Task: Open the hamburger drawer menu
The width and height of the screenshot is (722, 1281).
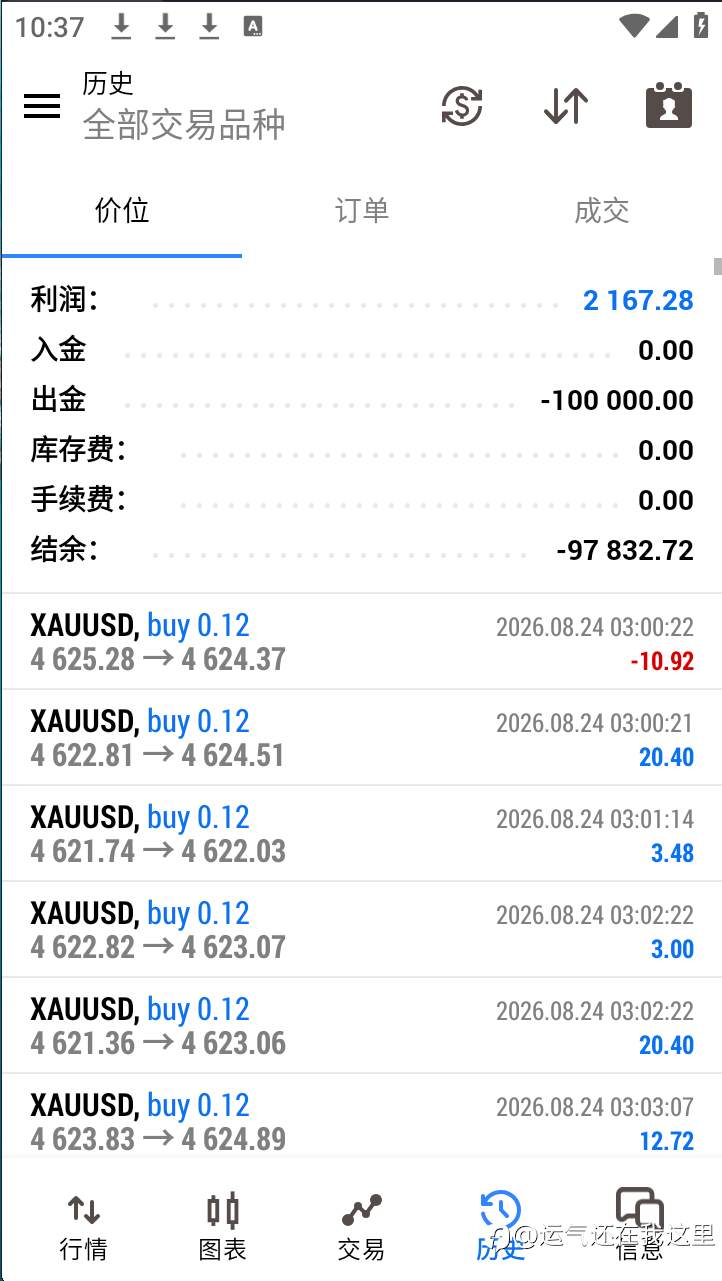Action: click(42, 106)
